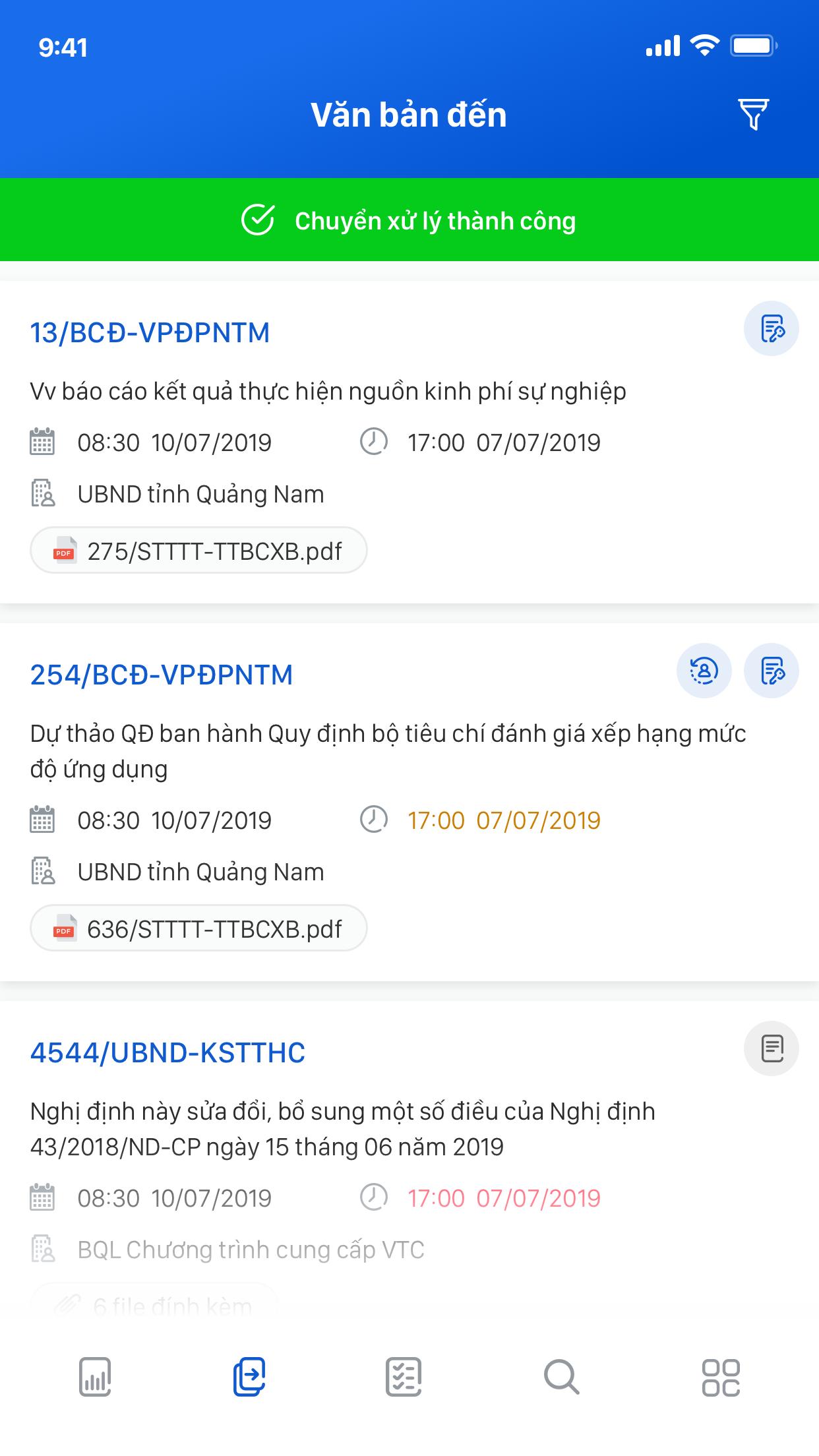Open the more apps grid tab
The image size is (819, 1456).
(x=721, y=1377)
